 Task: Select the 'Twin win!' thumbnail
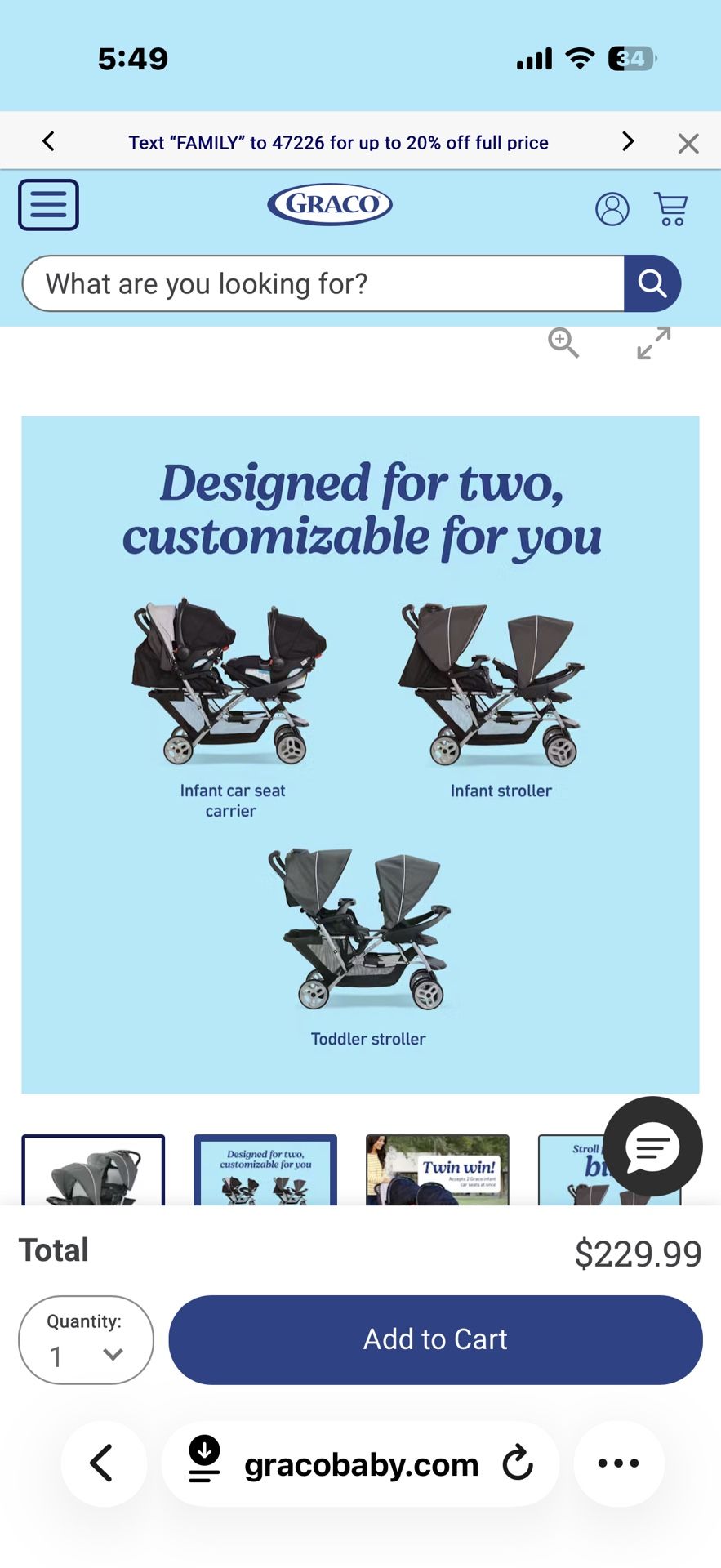pyautogui.click(x=437, y=1170)
